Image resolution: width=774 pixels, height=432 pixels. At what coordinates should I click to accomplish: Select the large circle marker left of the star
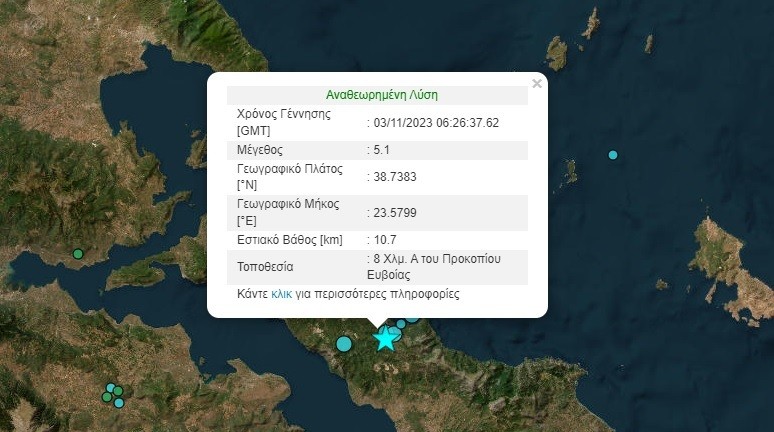click(x=344, y=344)
